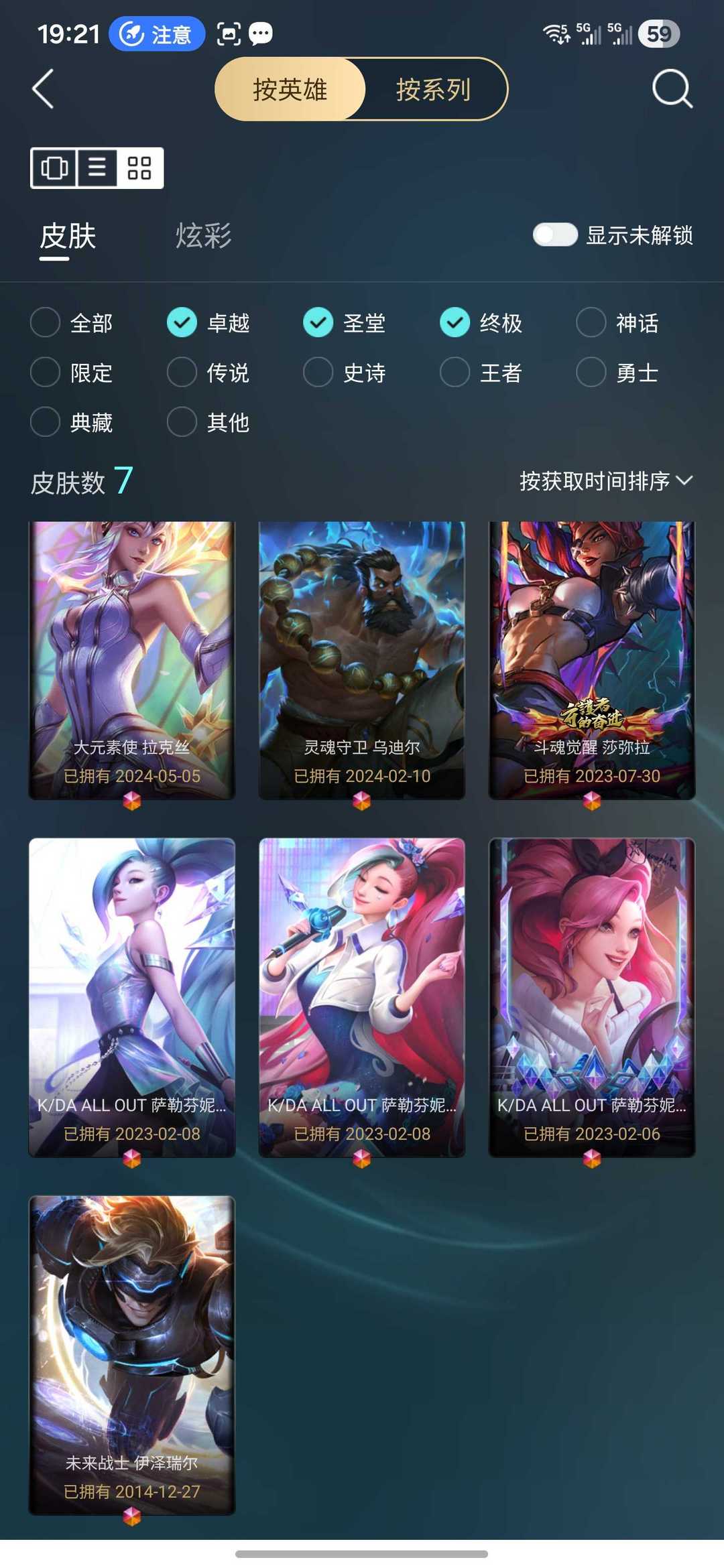Image resolution: width=724 pixels, height=1568 pixels.
Task: Open the messages icon in the status bar
Action: tap(261, 33)
